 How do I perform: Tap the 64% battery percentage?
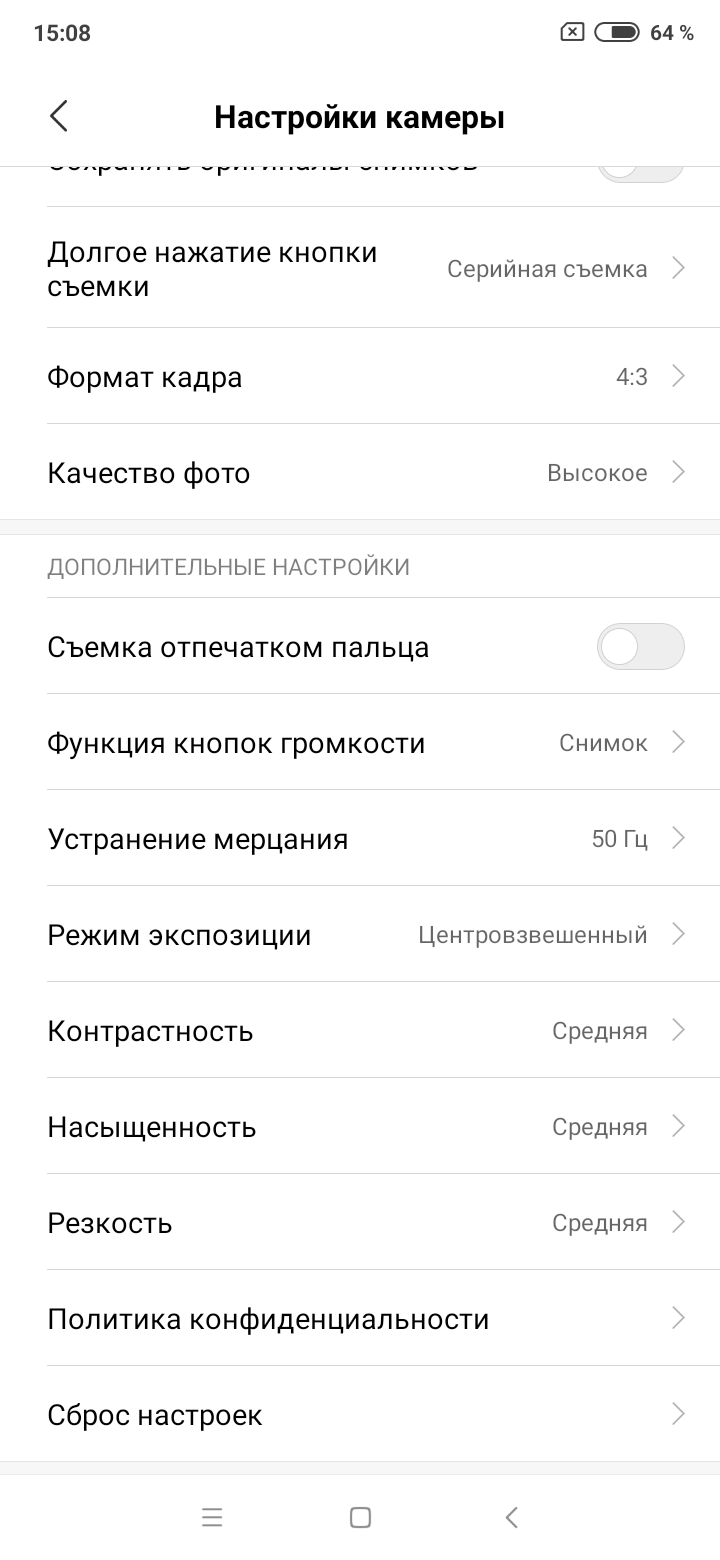pos(672,31)
